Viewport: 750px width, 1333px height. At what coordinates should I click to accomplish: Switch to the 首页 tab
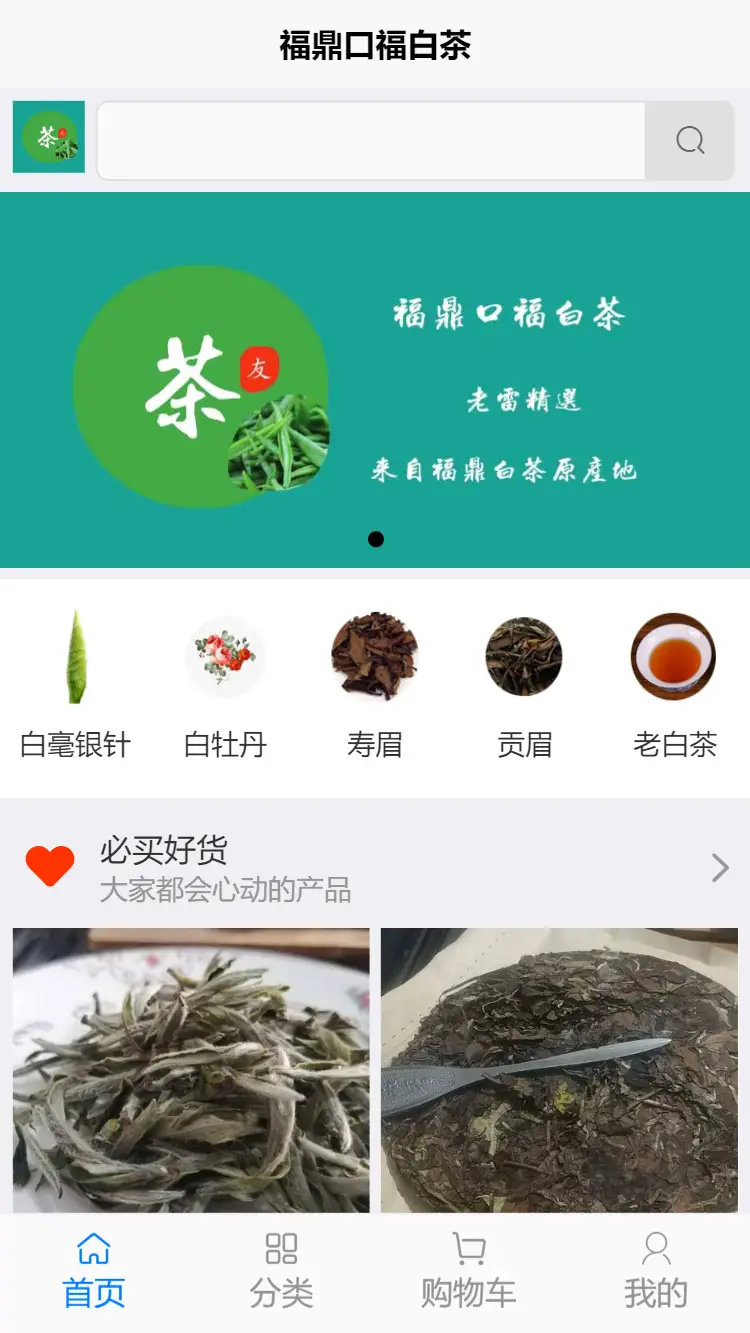tap(94, 1272)
